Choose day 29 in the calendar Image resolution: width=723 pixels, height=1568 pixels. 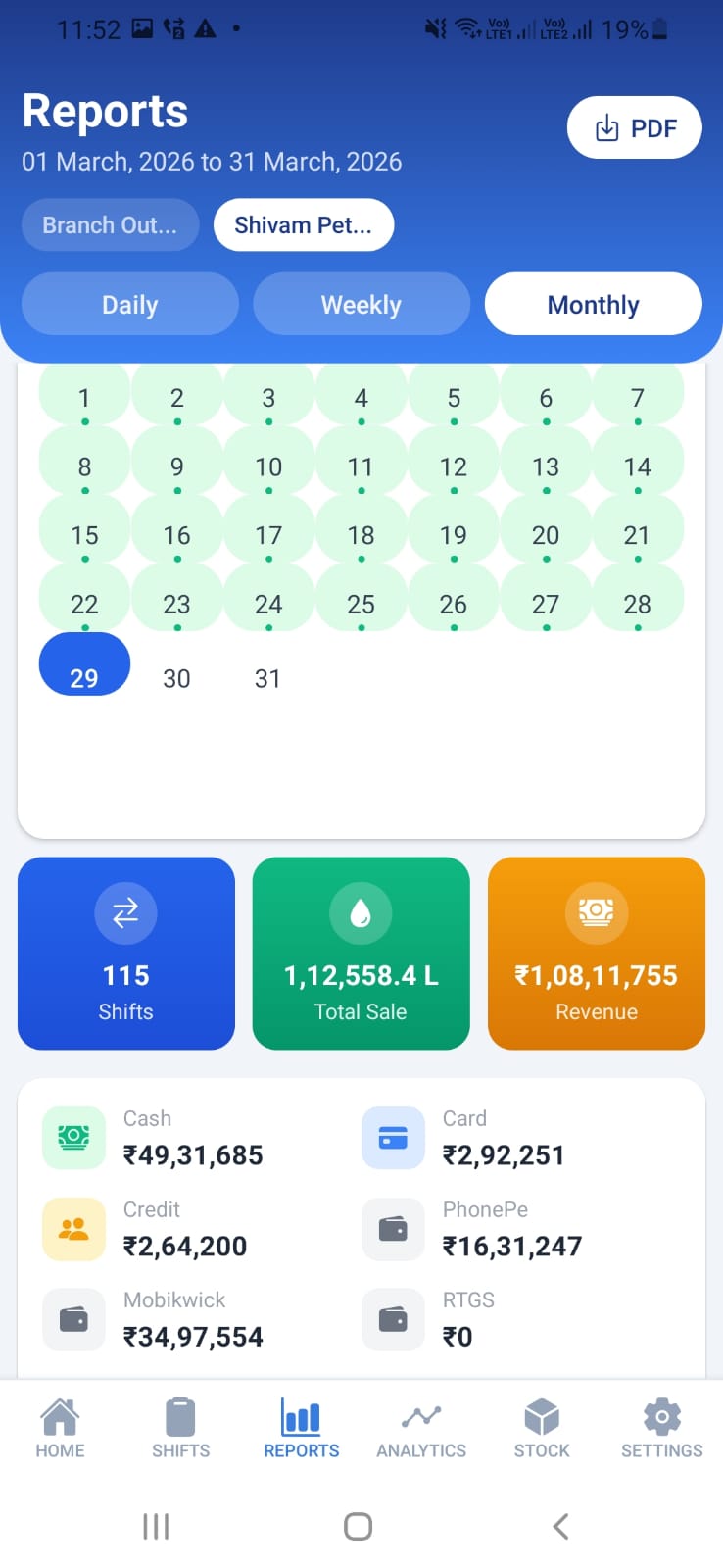(84, 677)
